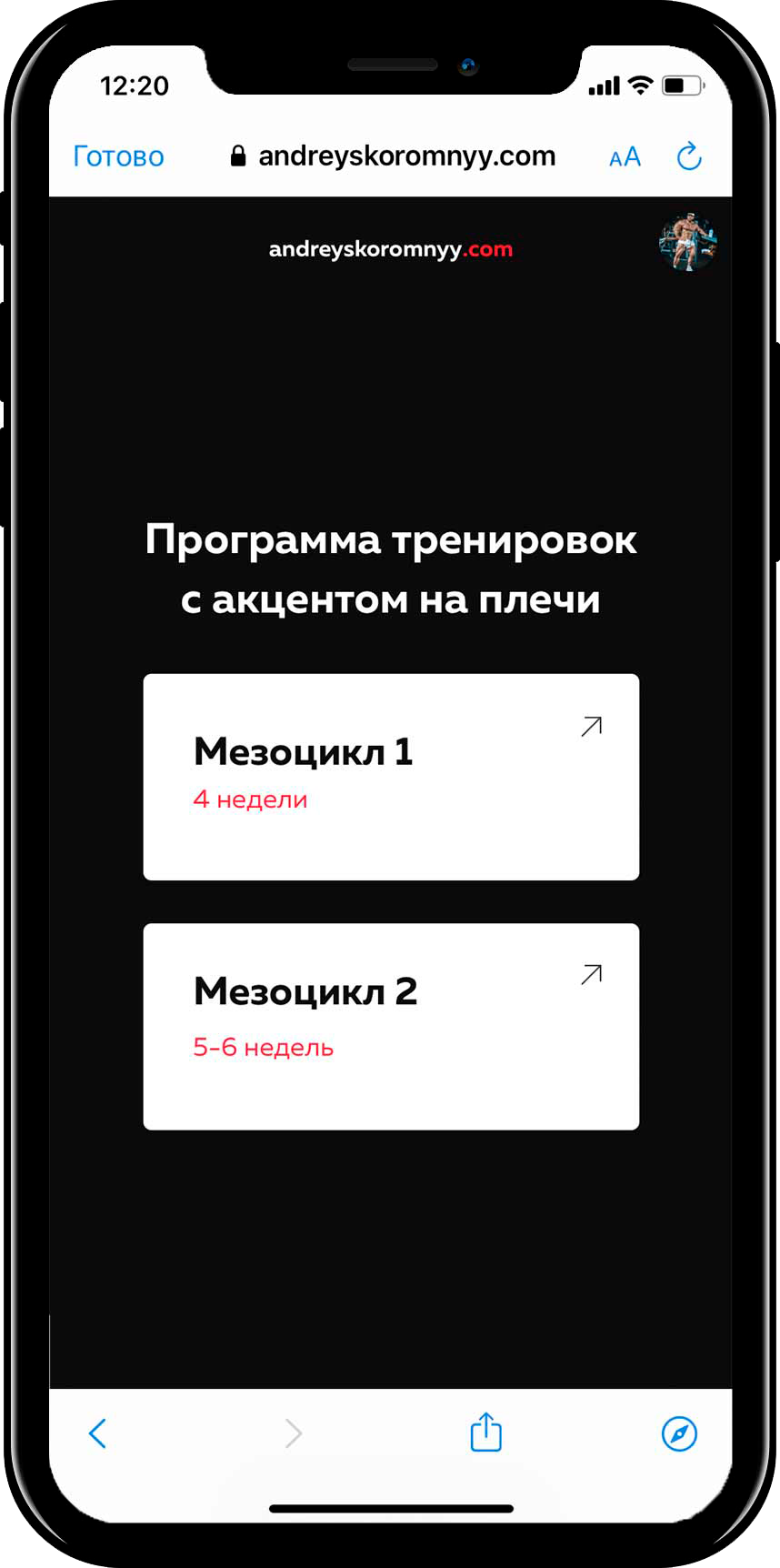Reload the page
780x1568 pixels.
pyautogui.click(x=689, y=156)
